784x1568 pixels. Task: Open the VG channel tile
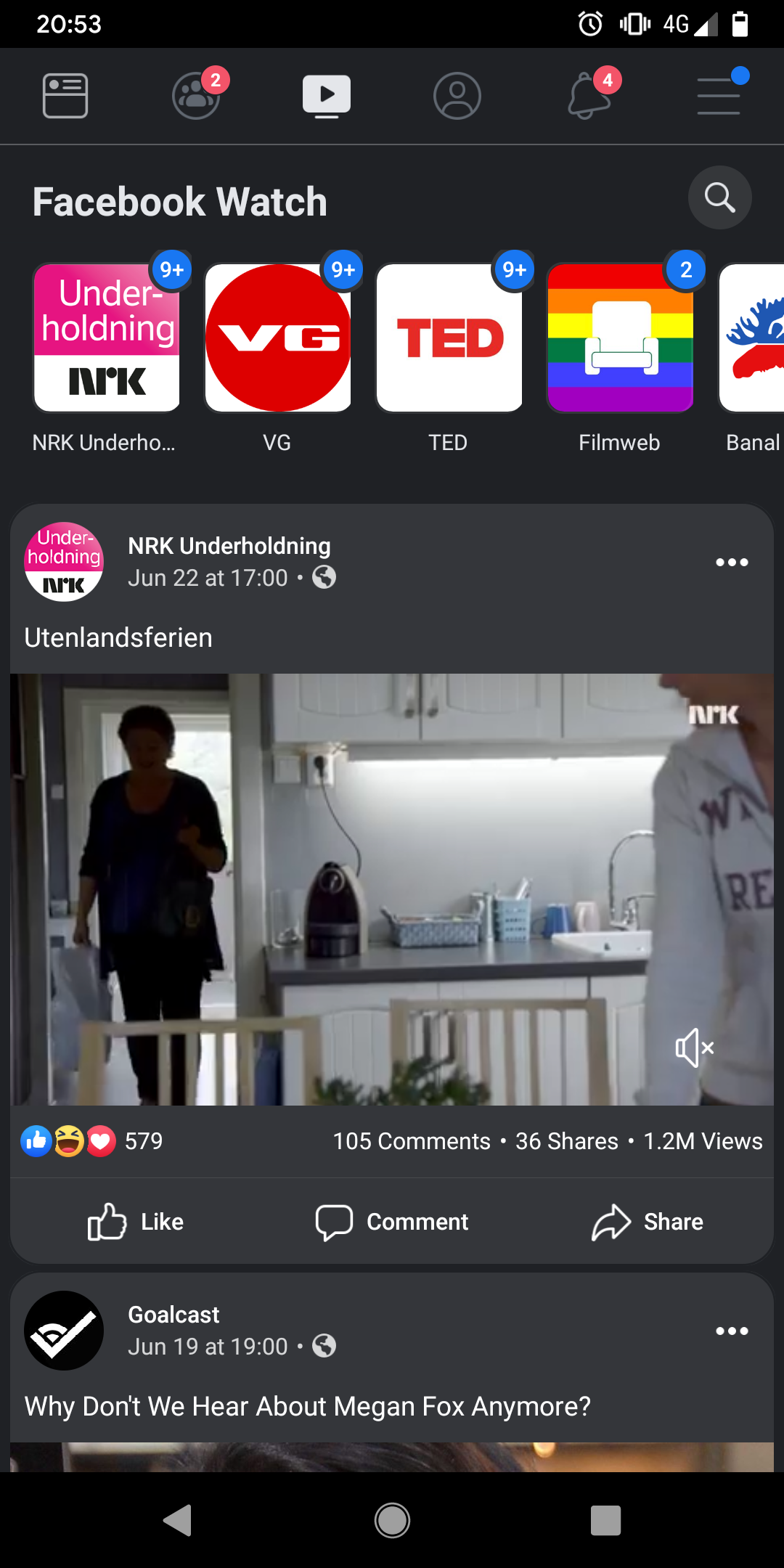click(278, 338)
